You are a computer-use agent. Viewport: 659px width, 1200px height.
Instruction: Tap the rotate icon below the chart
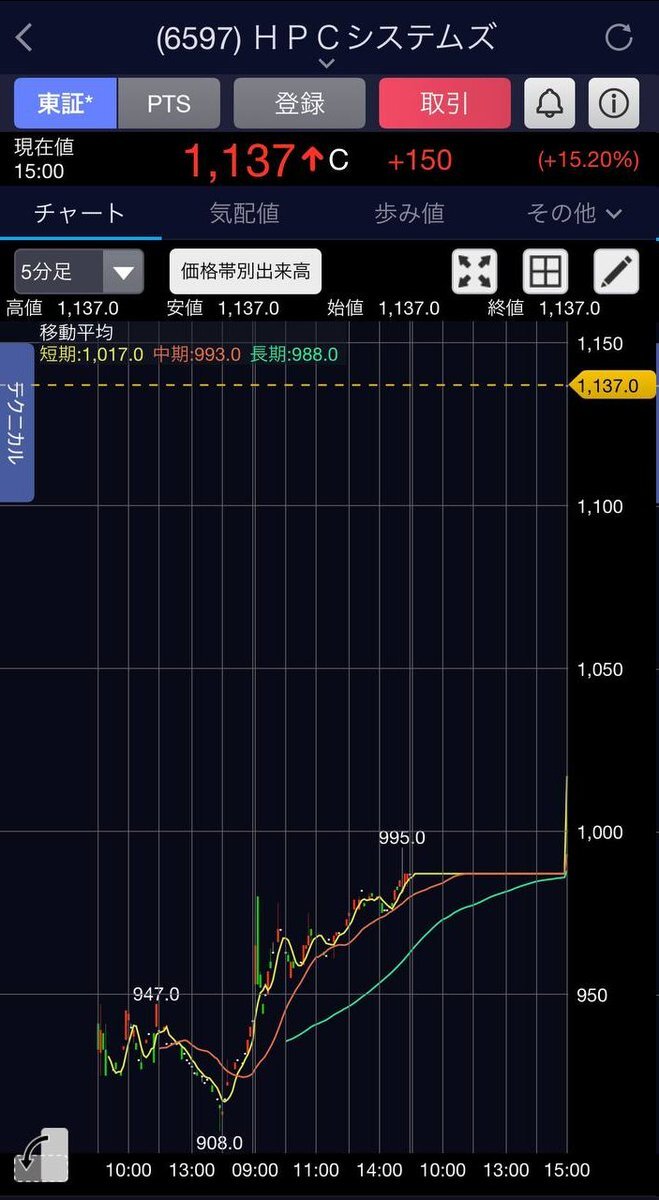(x=41, y=1156)
